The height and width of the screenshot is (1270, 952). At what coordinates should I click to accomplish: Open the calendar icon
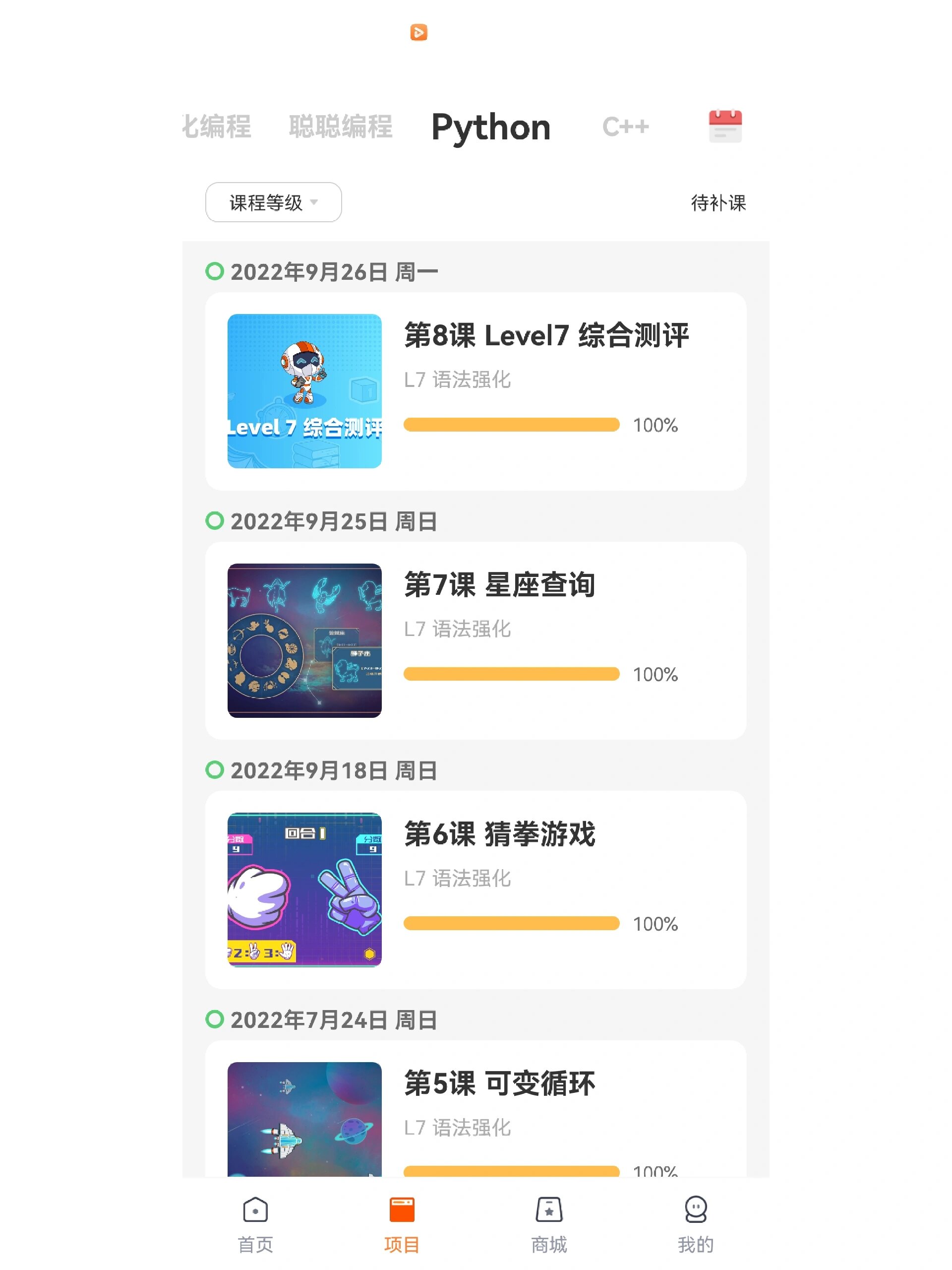725,127
